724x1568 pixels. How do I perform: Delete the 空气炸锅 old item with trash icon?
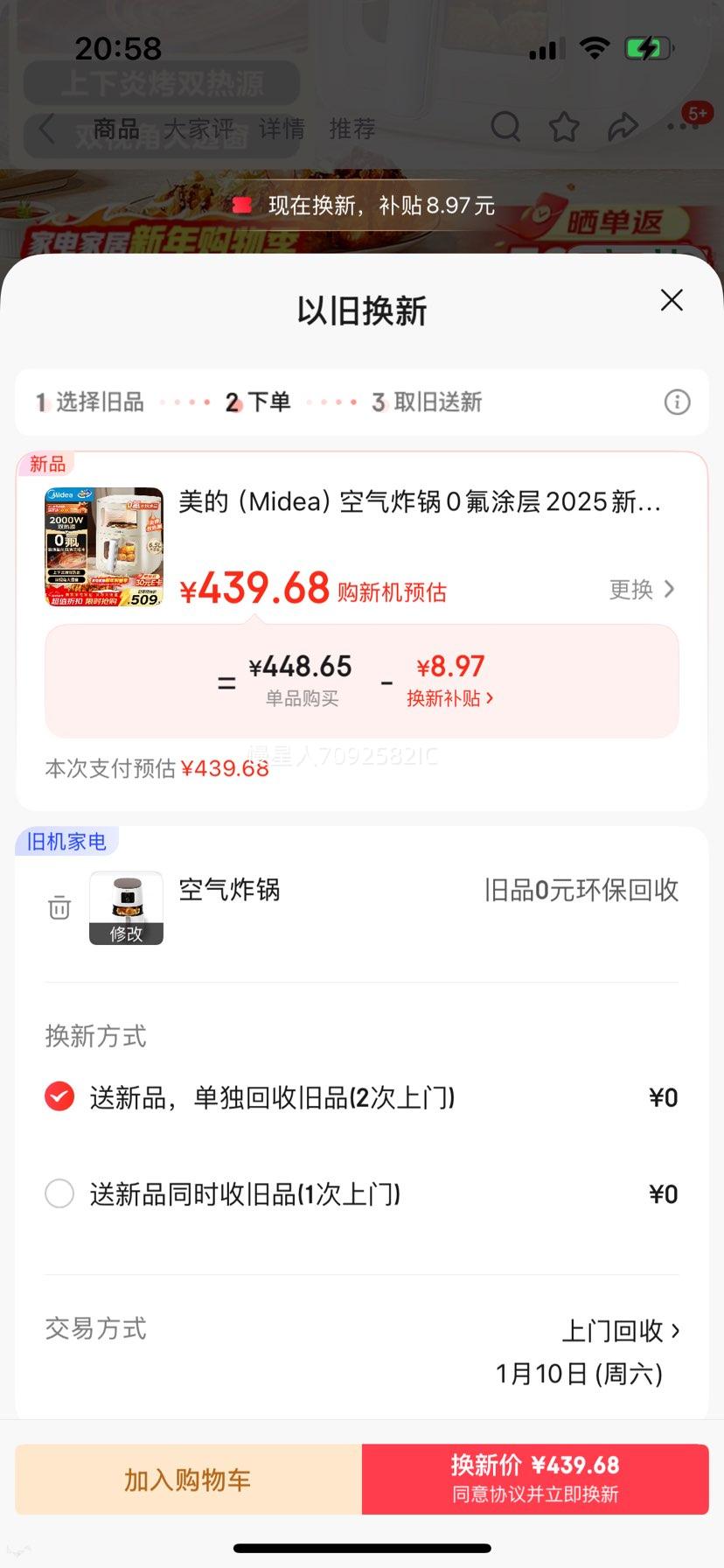tap(58, 908)
